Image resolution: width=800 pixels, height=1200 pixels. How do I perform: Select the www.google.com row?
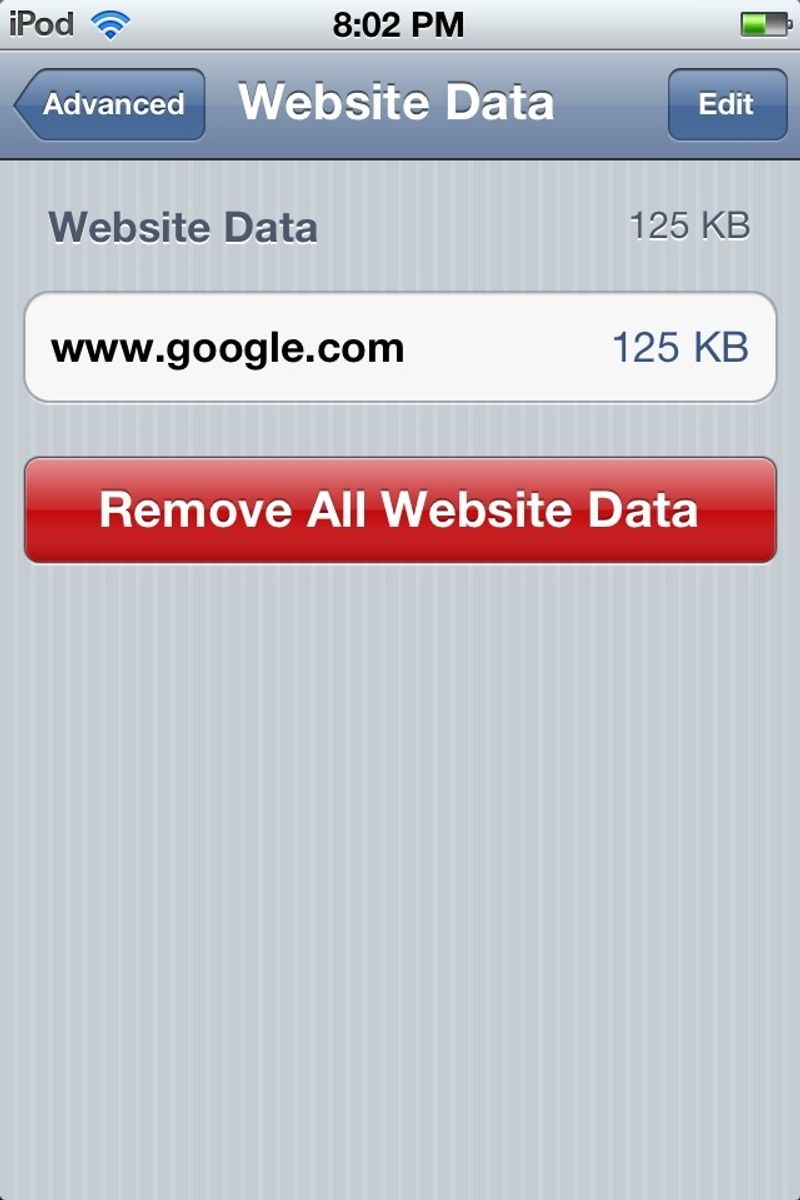pos(400,347)
